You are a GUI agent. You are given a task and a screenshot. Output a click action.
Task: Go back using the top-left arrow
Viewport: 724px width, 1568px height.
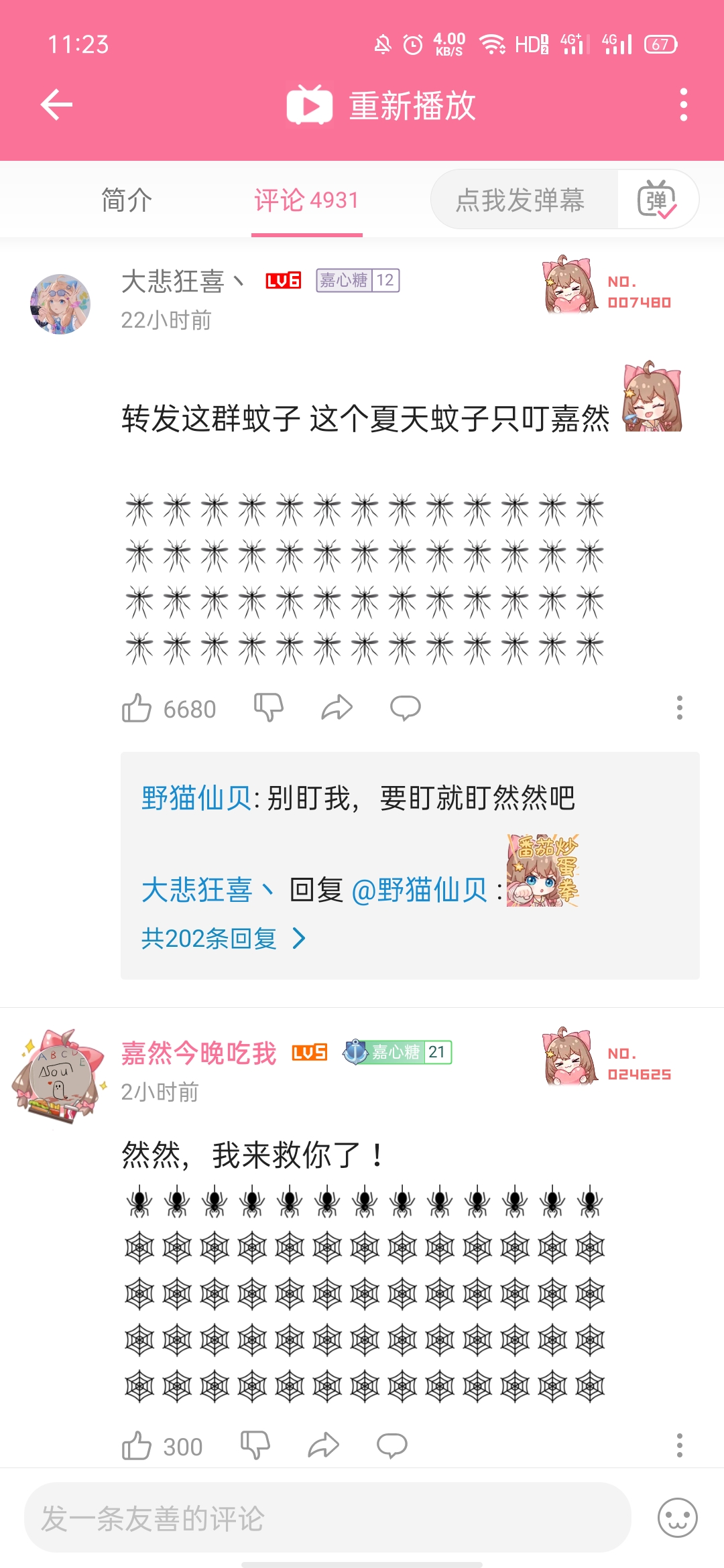click(x=57, y=105)
